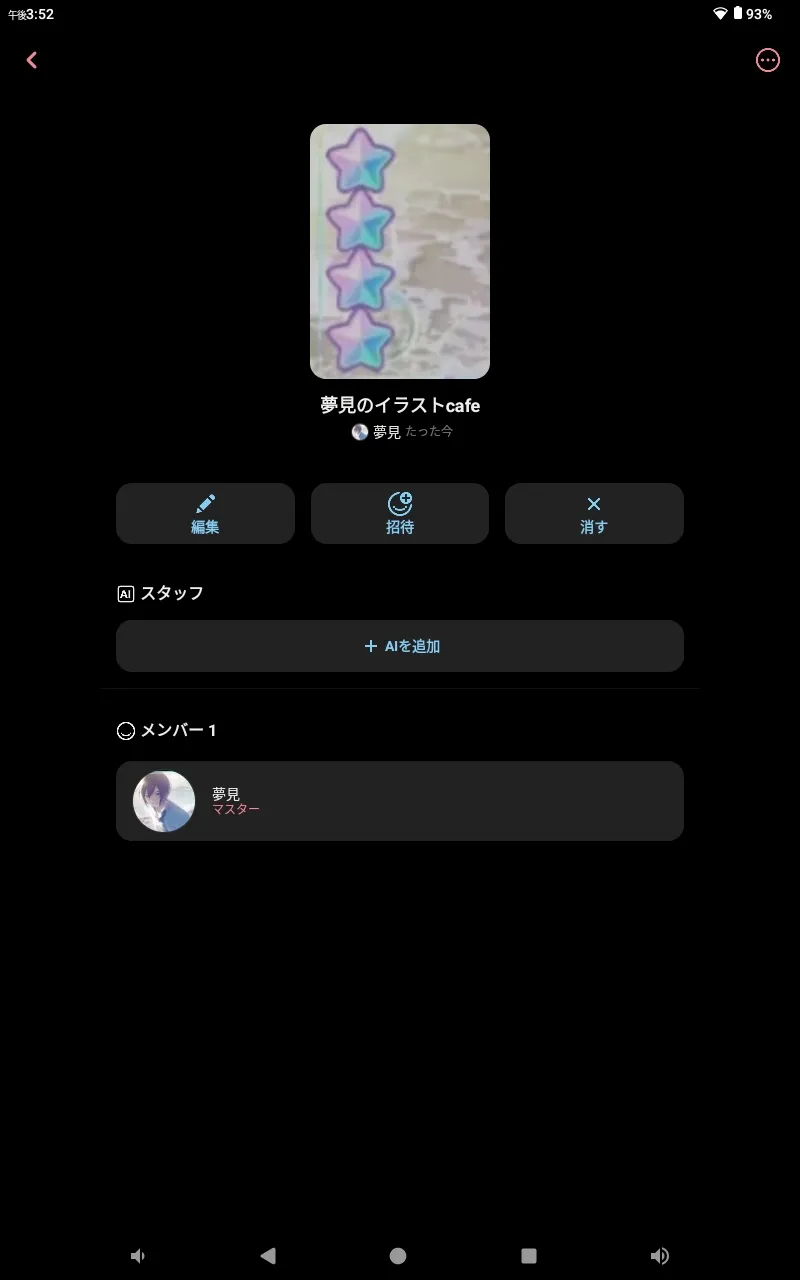Lower volume with the navigation bar speaker

pyautogui.click(x=138, y=1256)
